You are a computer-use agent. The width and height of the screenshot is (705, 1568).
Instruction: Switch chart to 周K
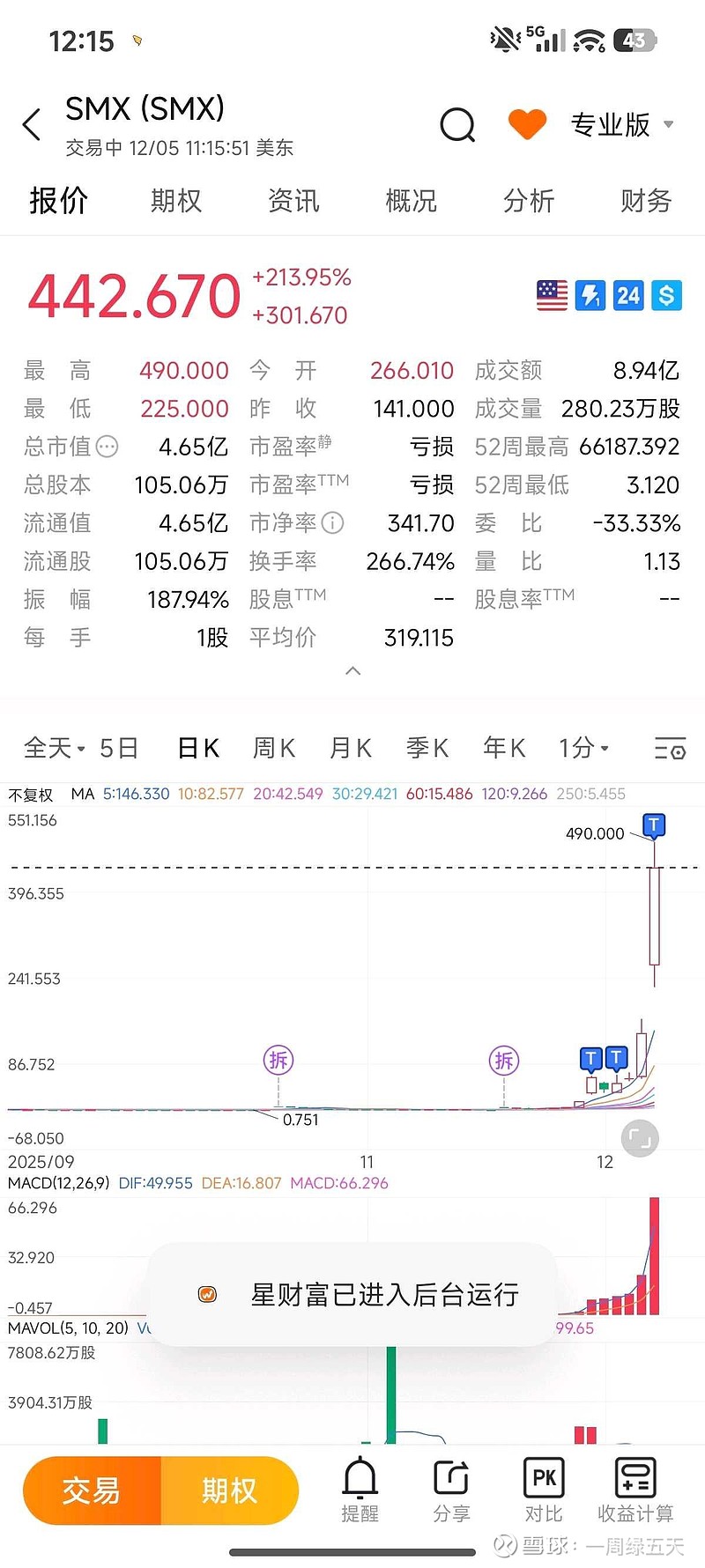tap(273, 748)
